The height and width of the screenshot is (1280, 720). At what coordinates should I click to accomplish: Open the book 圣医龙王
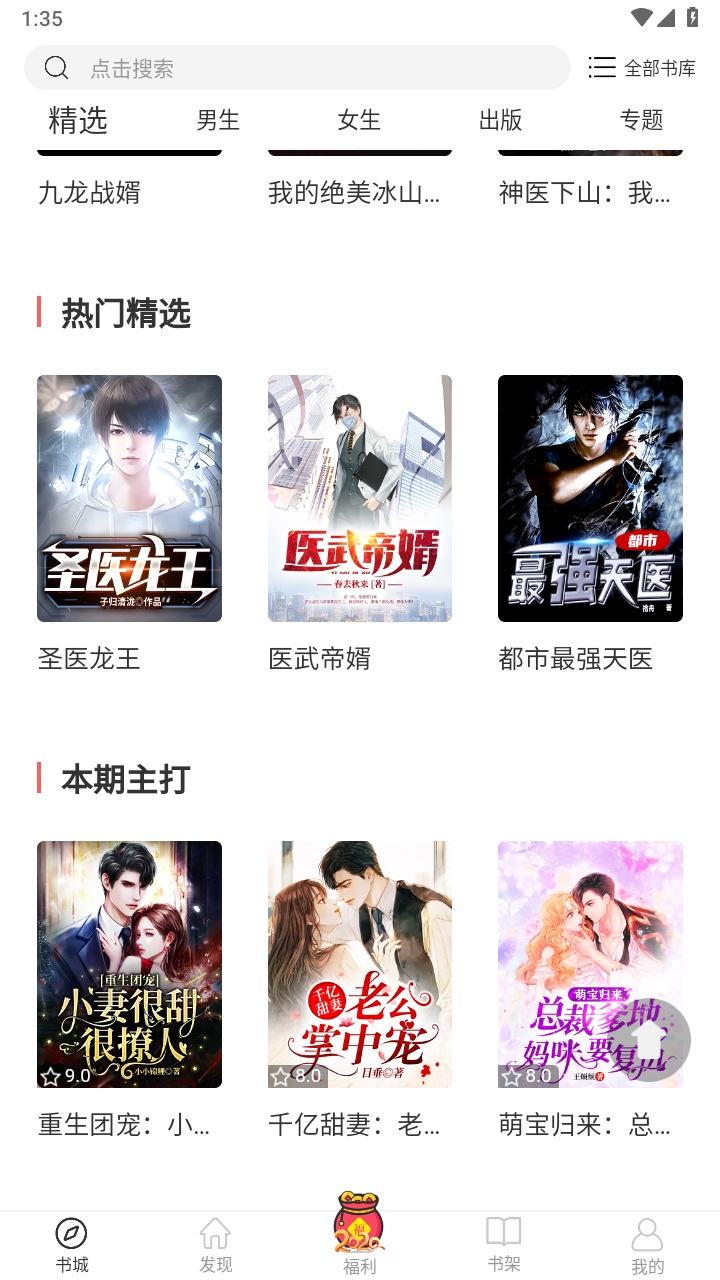click(129, 498)
